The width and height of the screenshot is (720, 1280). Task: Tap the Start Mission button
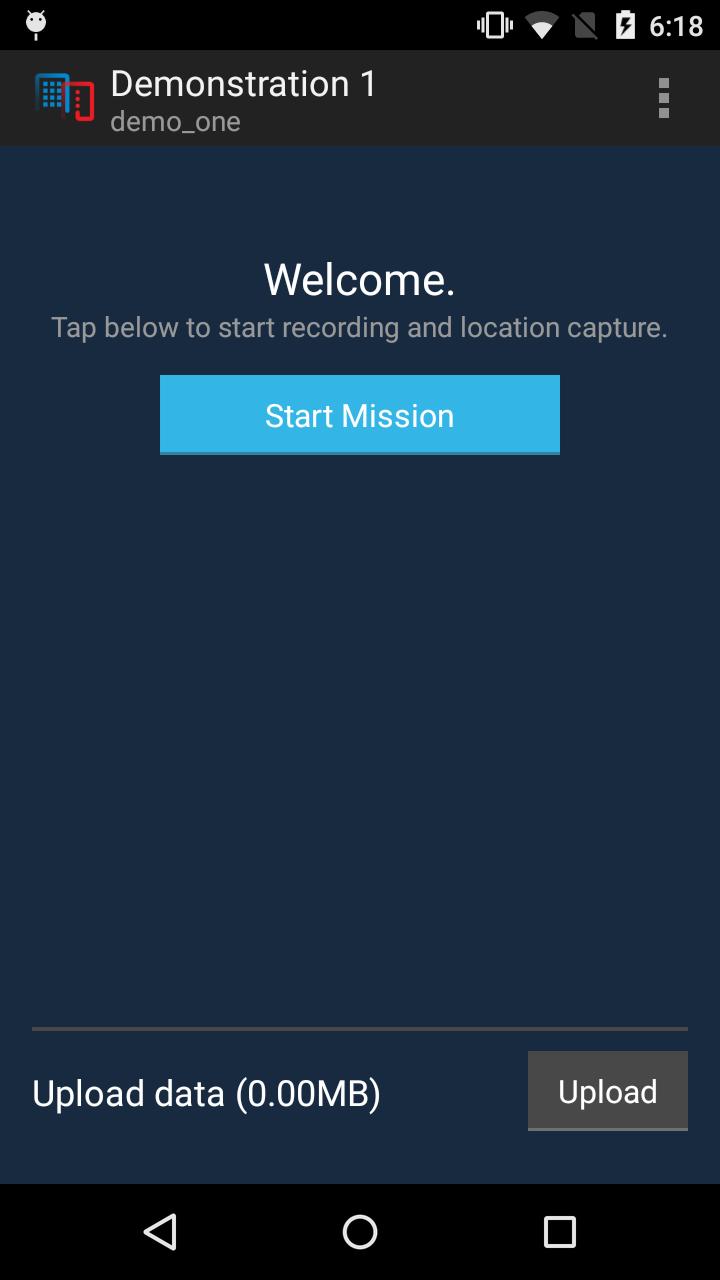360,415
